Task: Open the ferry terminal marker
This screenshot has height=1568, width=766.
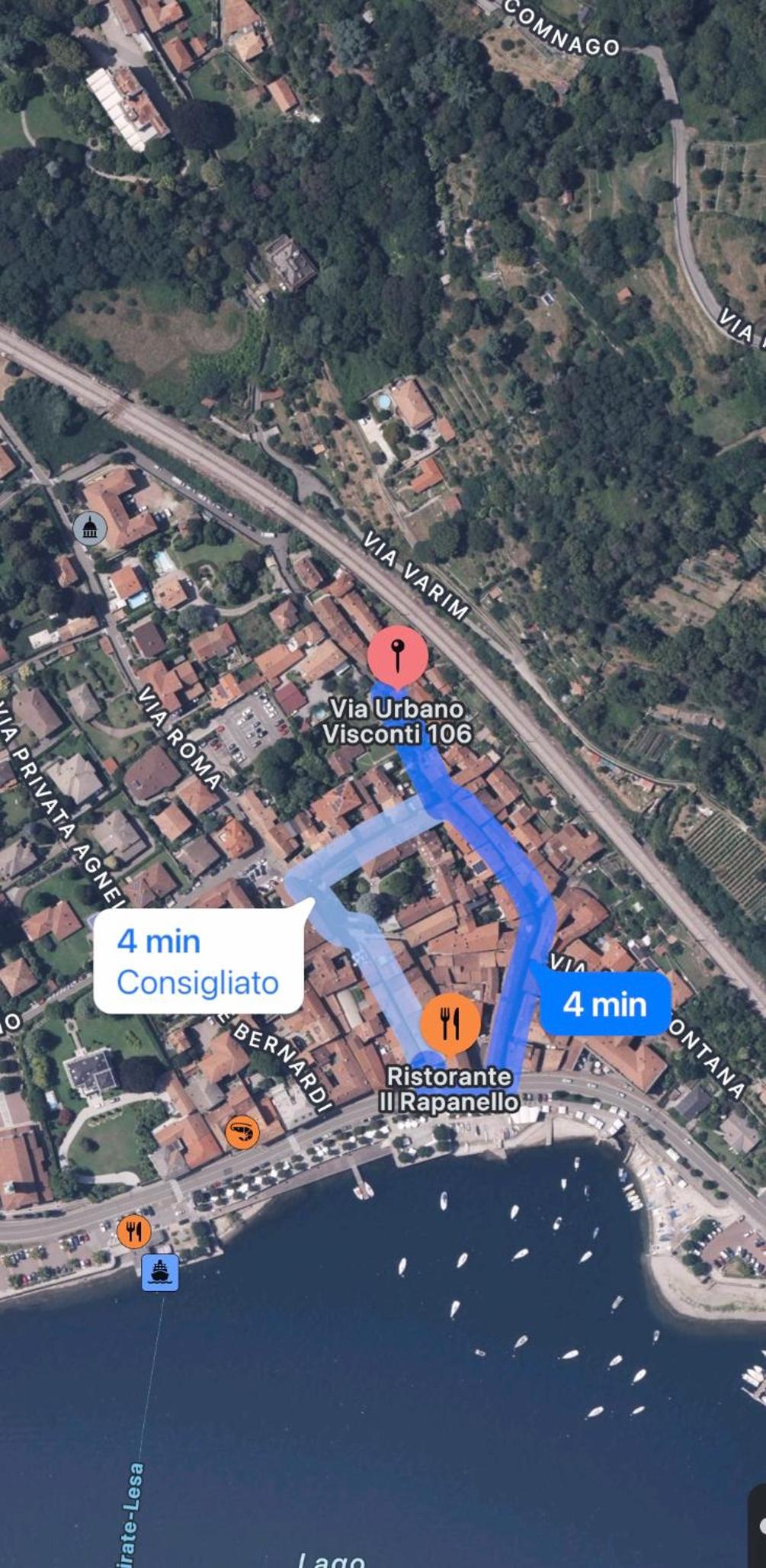Action: pyautogui.click(x=160, y=1272)
